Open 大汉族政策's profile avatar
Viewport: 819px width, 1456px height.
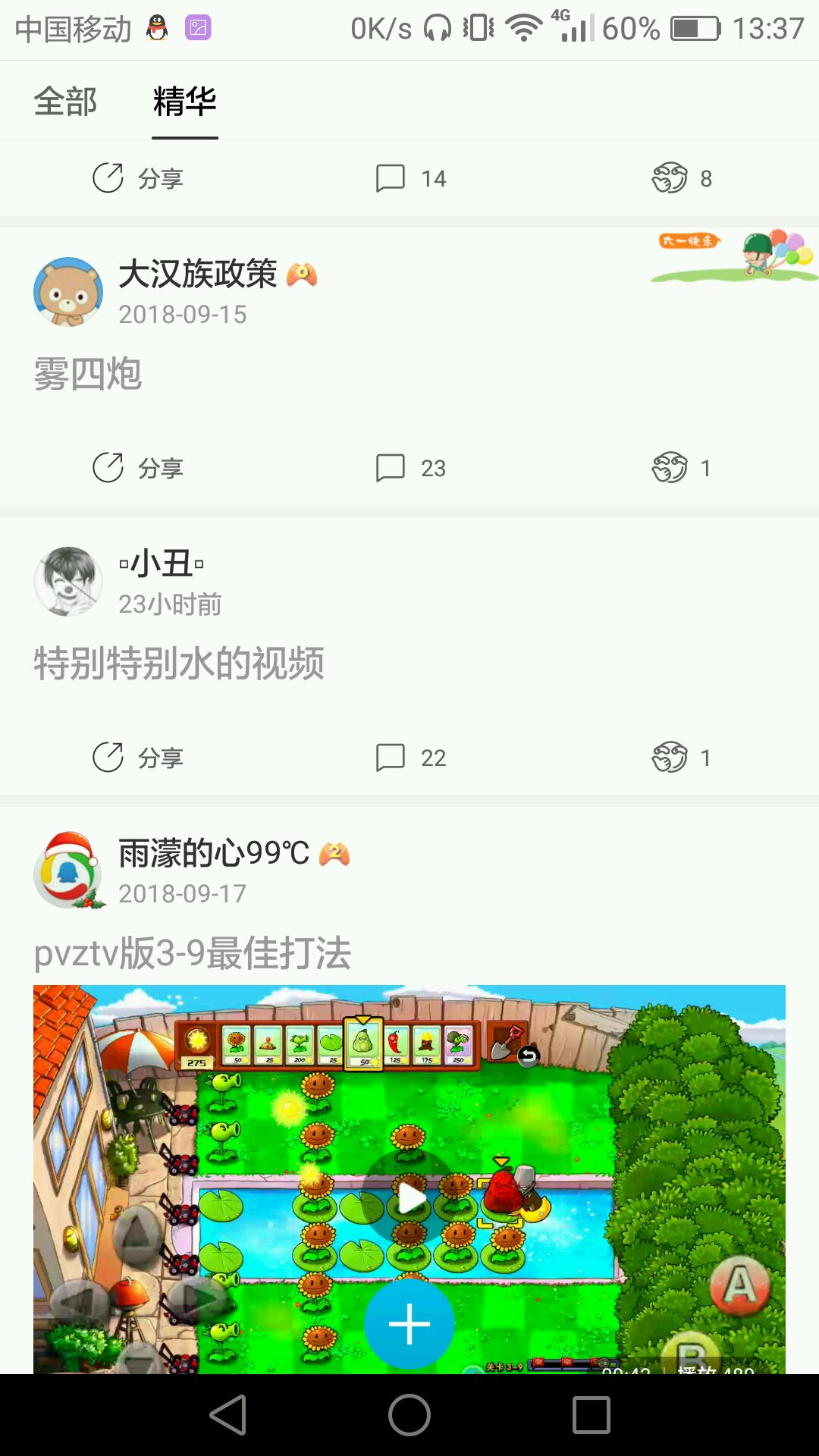68,292
